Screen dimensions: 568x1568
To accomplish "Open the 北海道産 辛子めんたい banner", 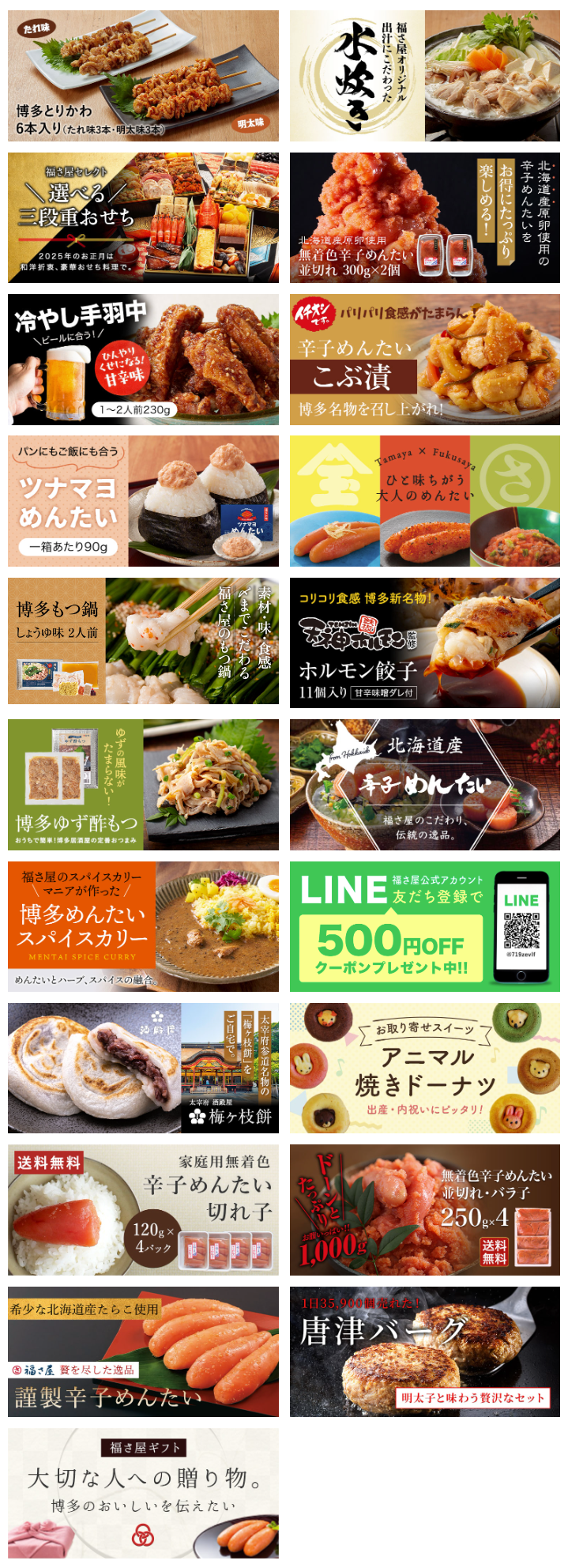I will [x=424, y=785].
